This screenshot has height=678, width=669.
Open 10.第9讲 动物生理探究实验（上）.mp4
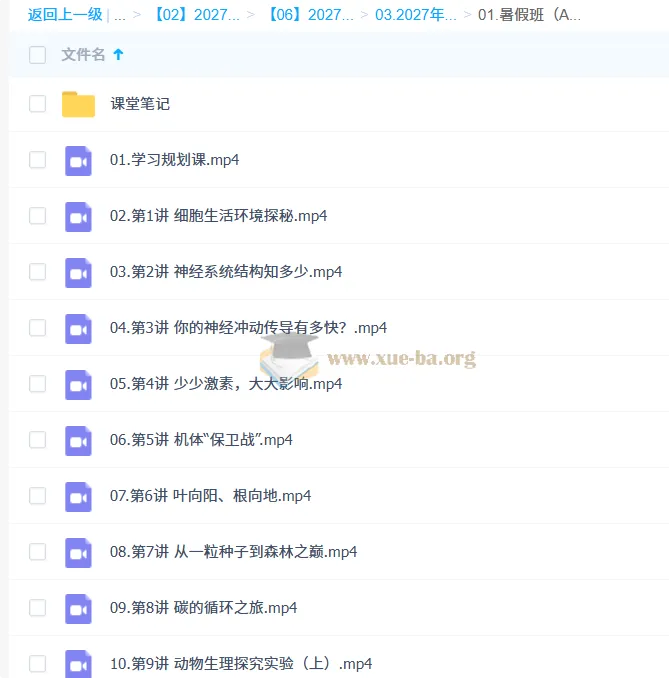tap(241, 664)
